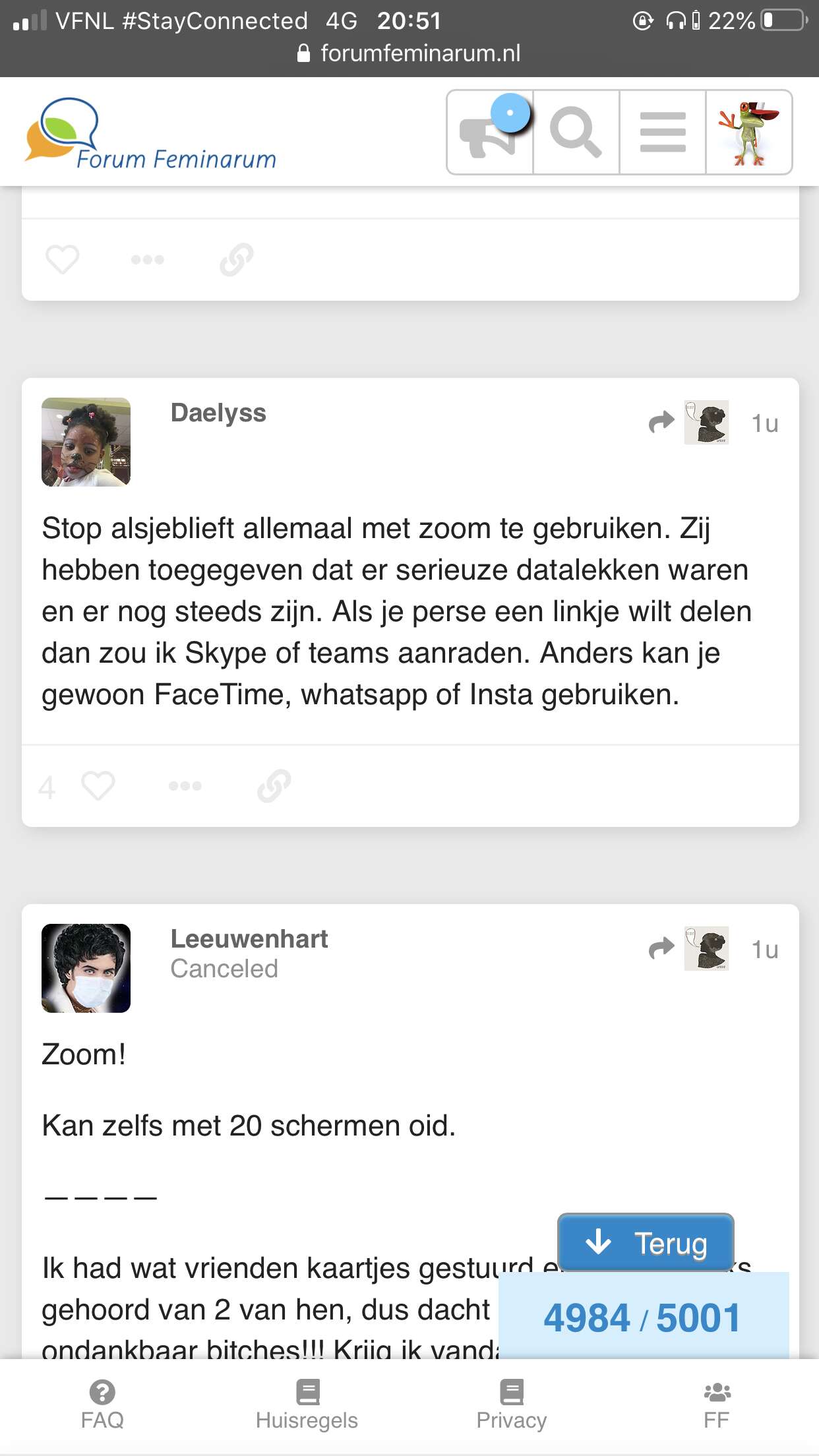Copy link to Daelyss's post
819x1456 pixels.
274,786
